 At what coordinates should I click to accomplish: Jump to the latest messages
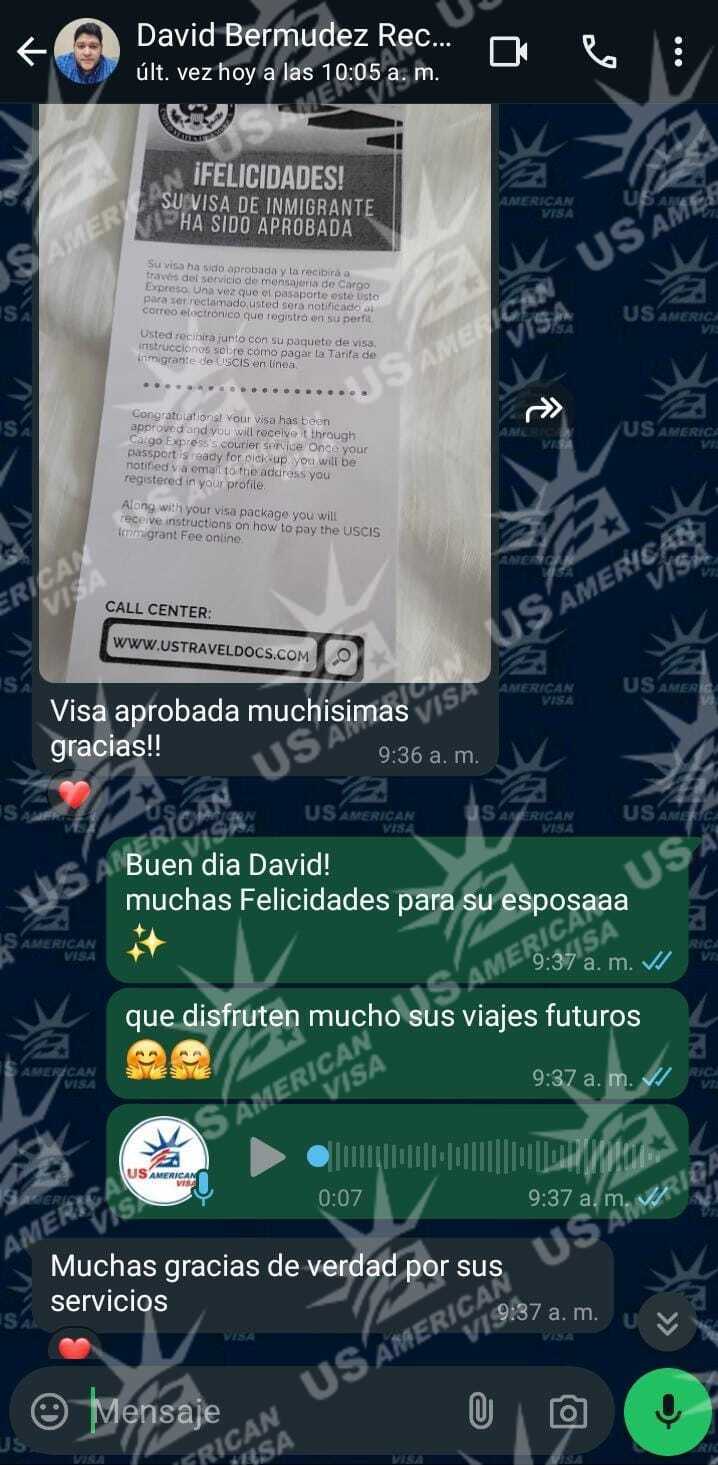[x=667, y=1323]
